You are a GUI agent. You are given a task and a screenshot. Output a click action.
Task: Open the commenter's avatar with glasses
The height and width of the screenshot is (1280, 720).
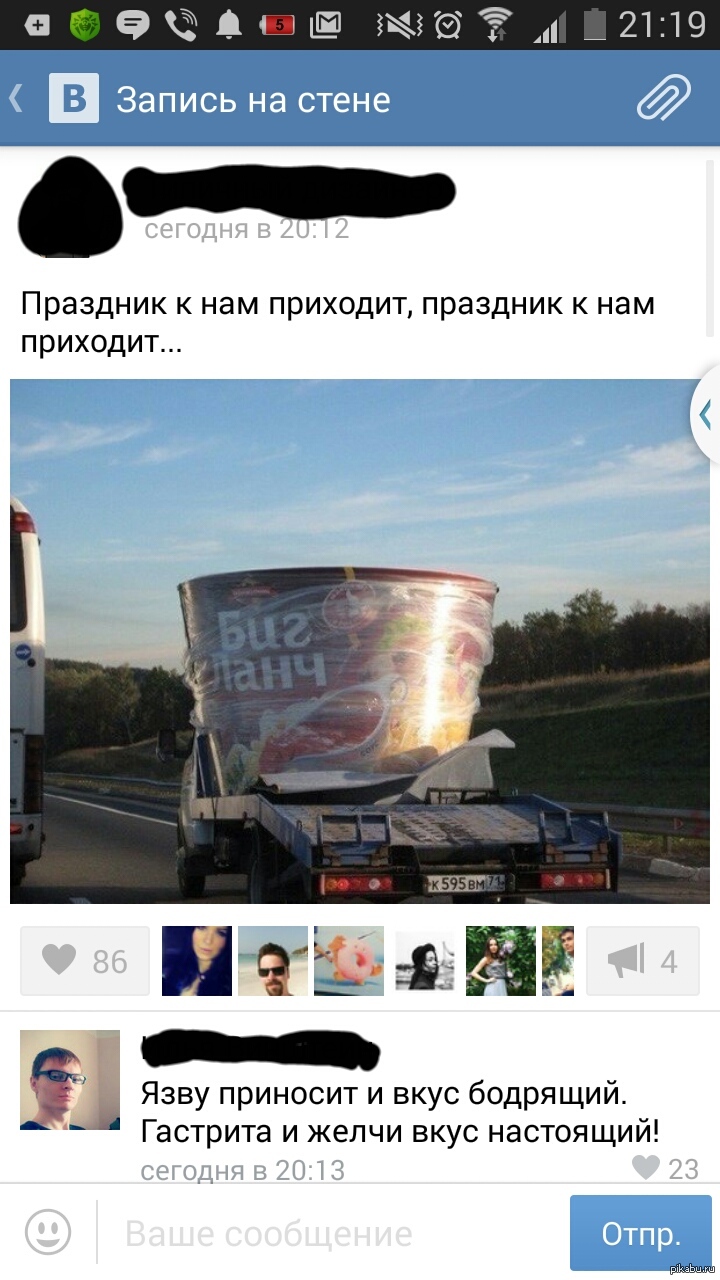[70, 1080]
